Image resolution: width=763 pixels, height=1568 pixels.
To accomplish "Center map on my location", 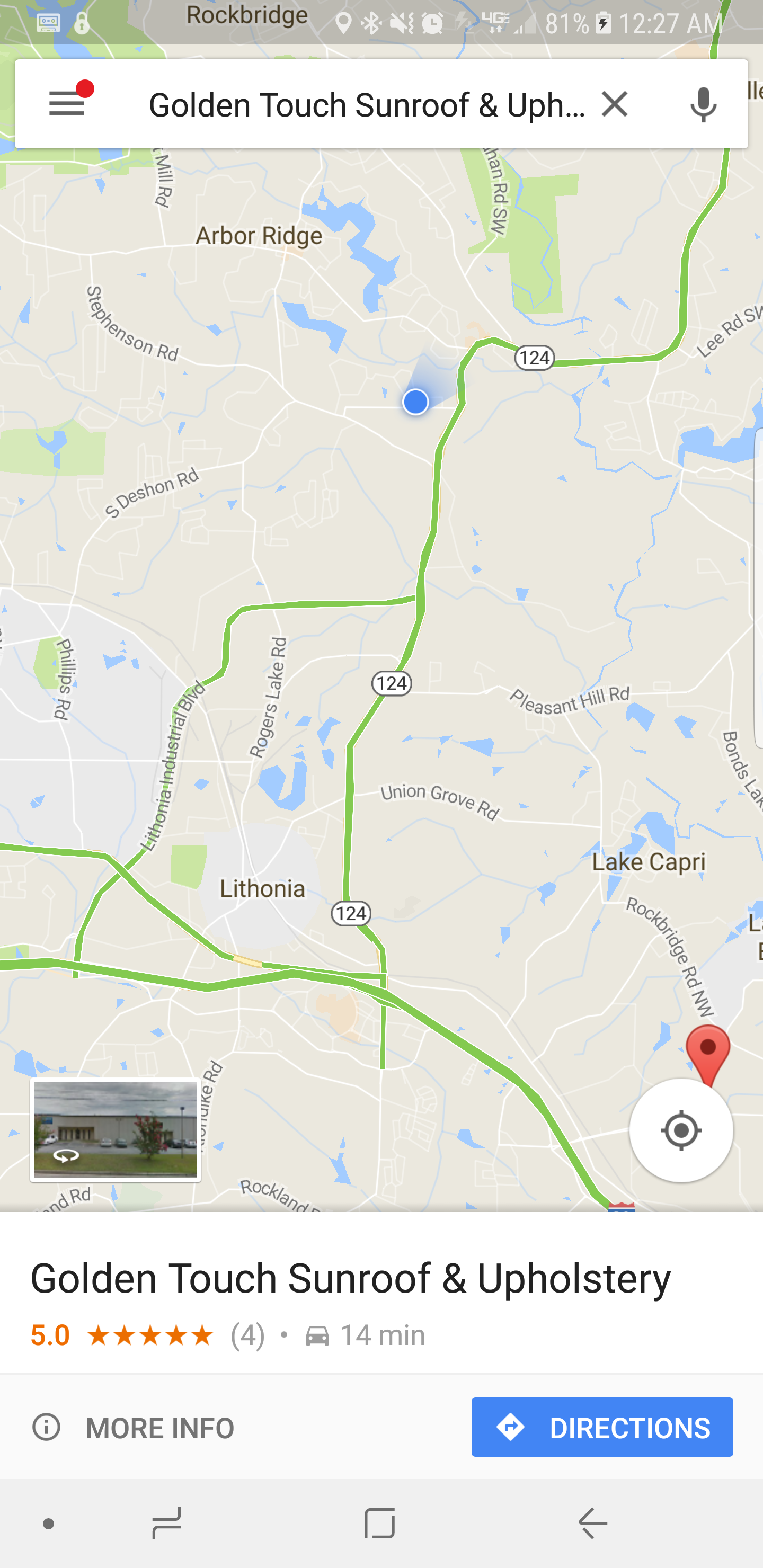I will [x=680, y=1130].
